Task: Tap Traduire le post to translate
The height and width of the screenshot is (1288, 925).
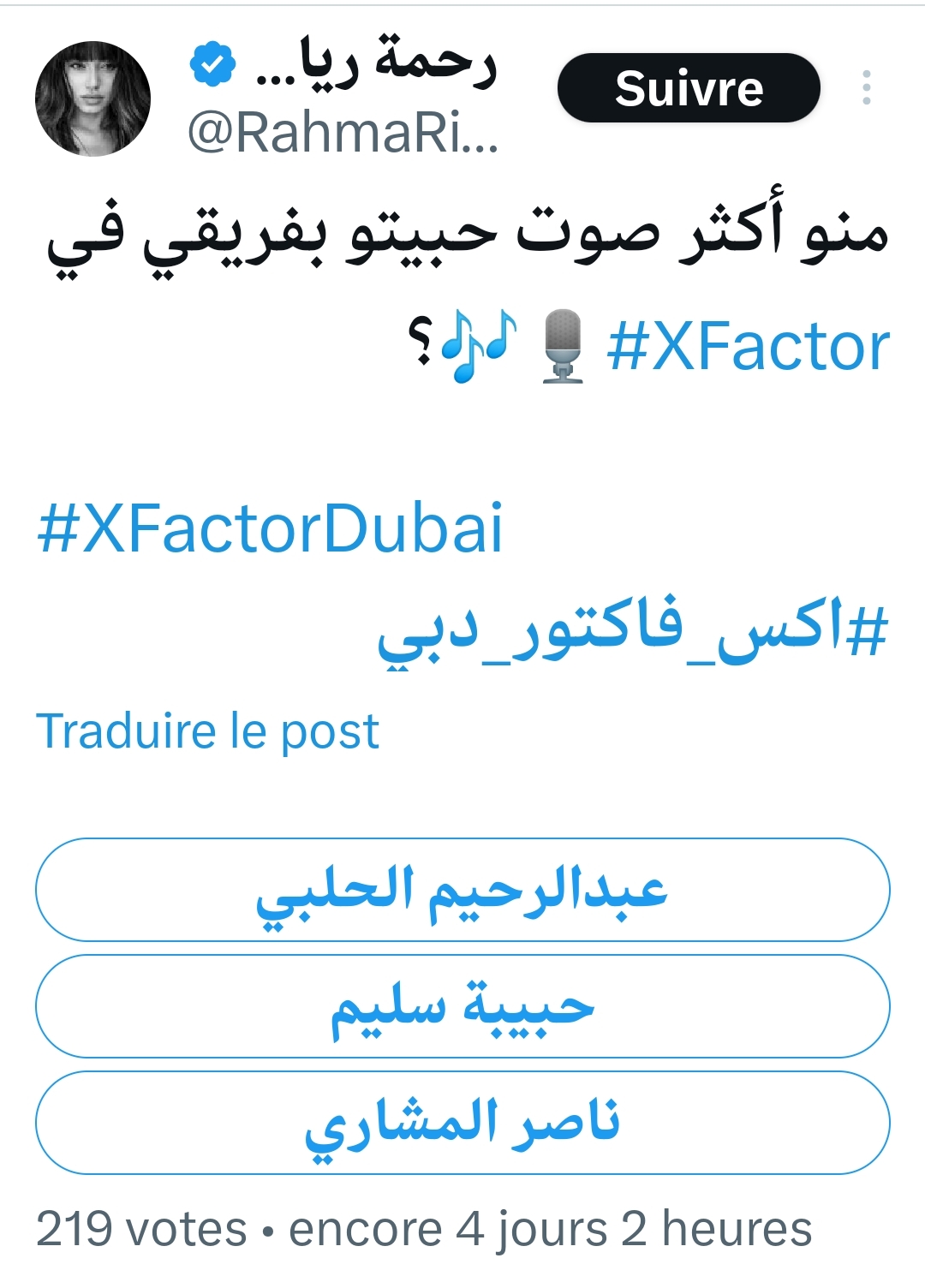Action: click(x=207, y=731)
